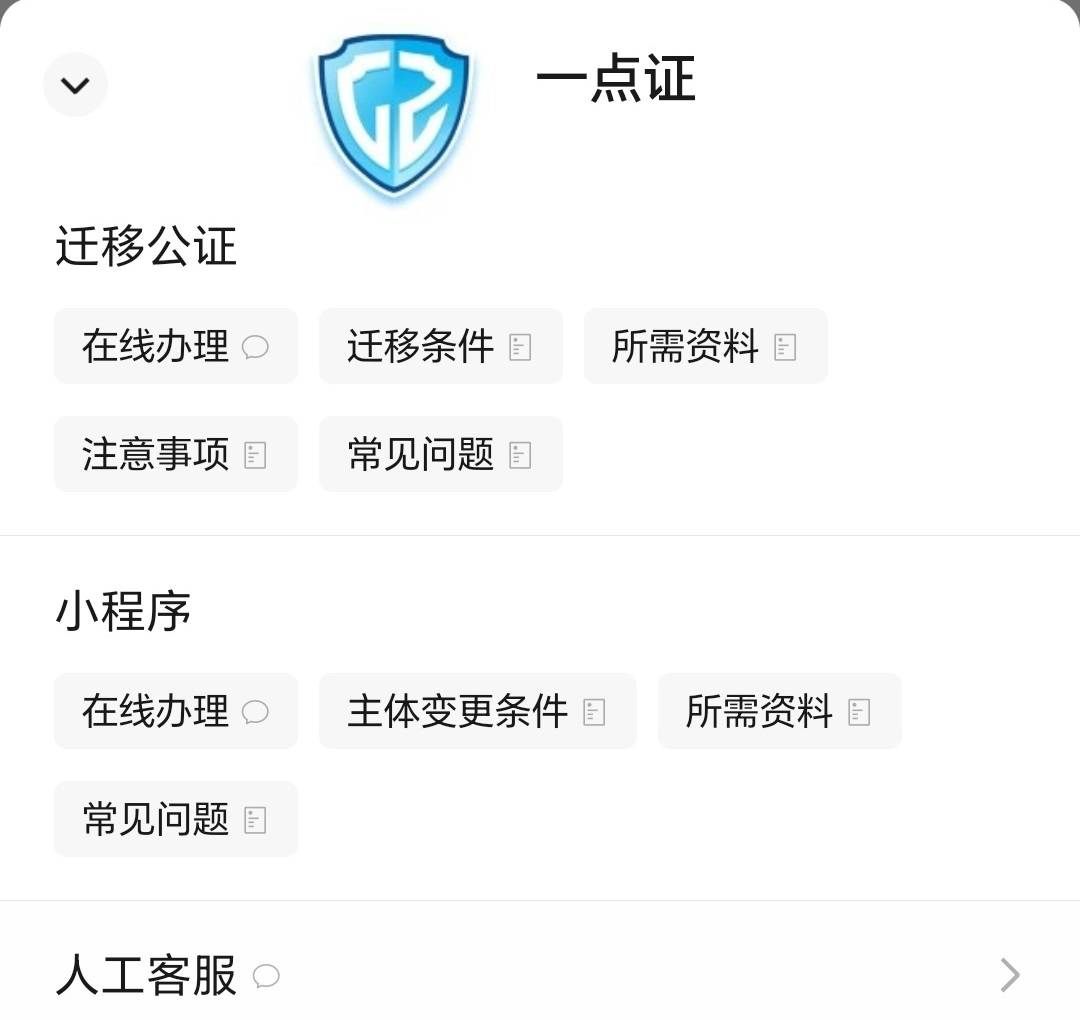Open 所需资料 under 迁移公证
The image size is (1080, 1020).
click(705, 346)
